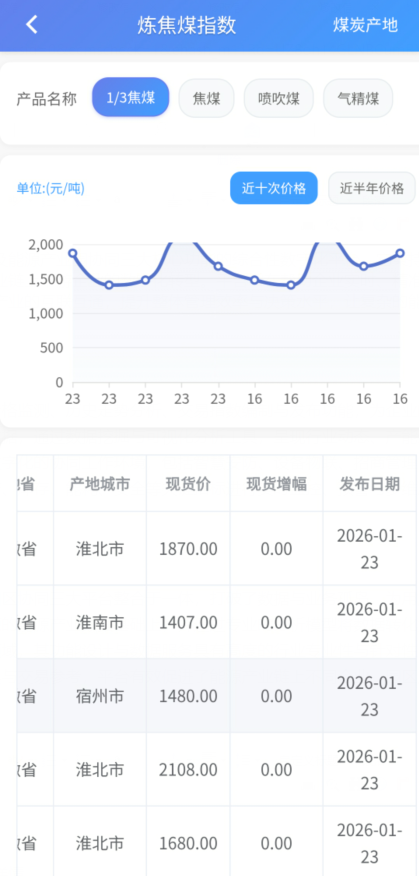The image size is (419, 876).
Task: Select the 1/3焦煤 product chip
Action: [131, 98]
